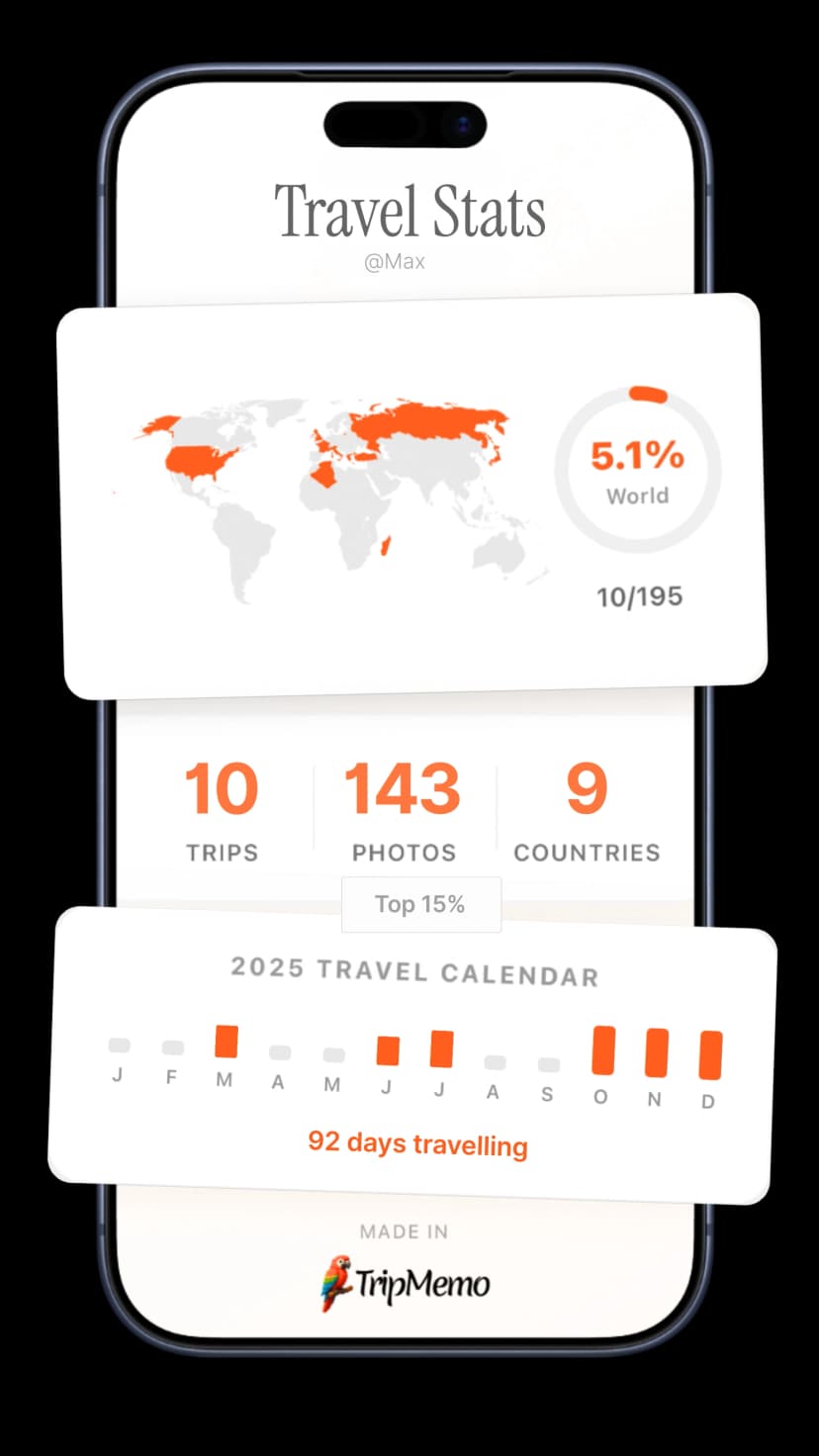Toggle the March travel bar
819x1456 pixels.
tap(226, 1042)
